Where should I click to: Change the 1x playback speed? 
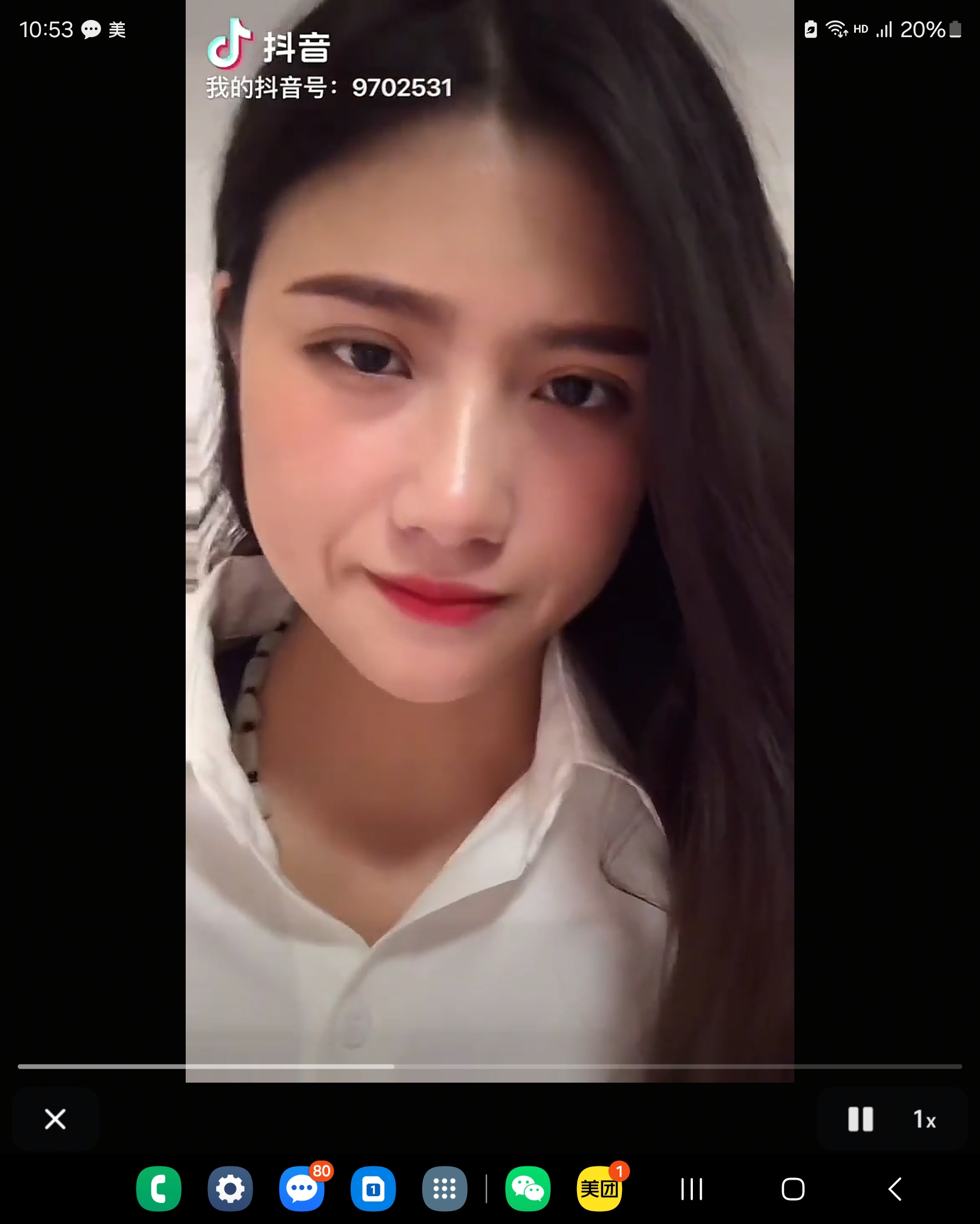pos(924,1120)
